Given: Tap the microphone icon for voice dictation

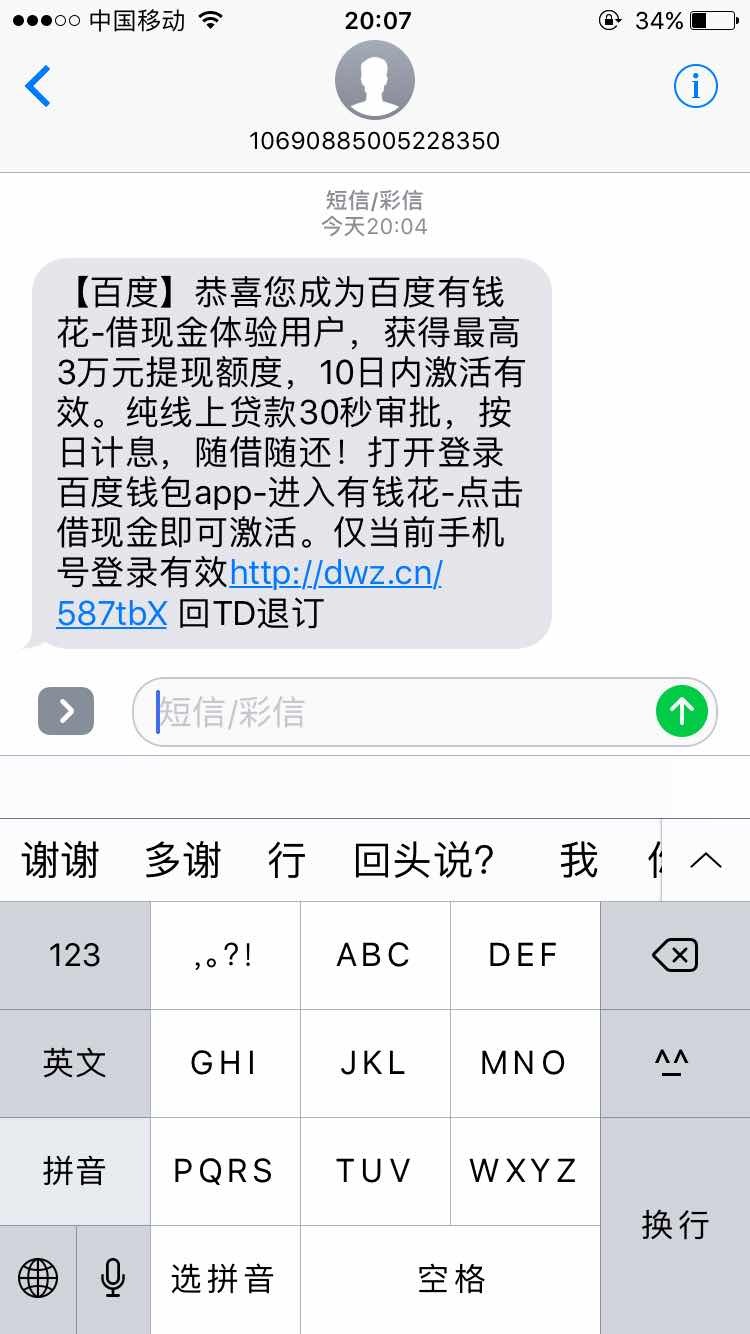Looking at the screenshot, I should point(112,1279).
